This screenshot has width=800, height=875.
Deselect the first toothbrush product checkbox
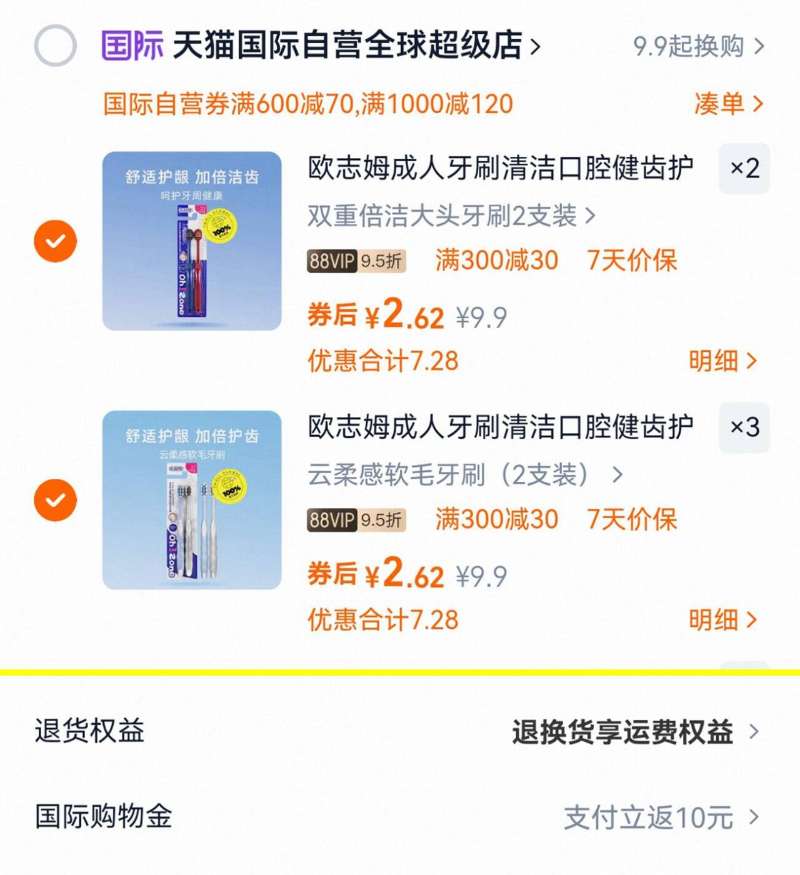point(57,240)
